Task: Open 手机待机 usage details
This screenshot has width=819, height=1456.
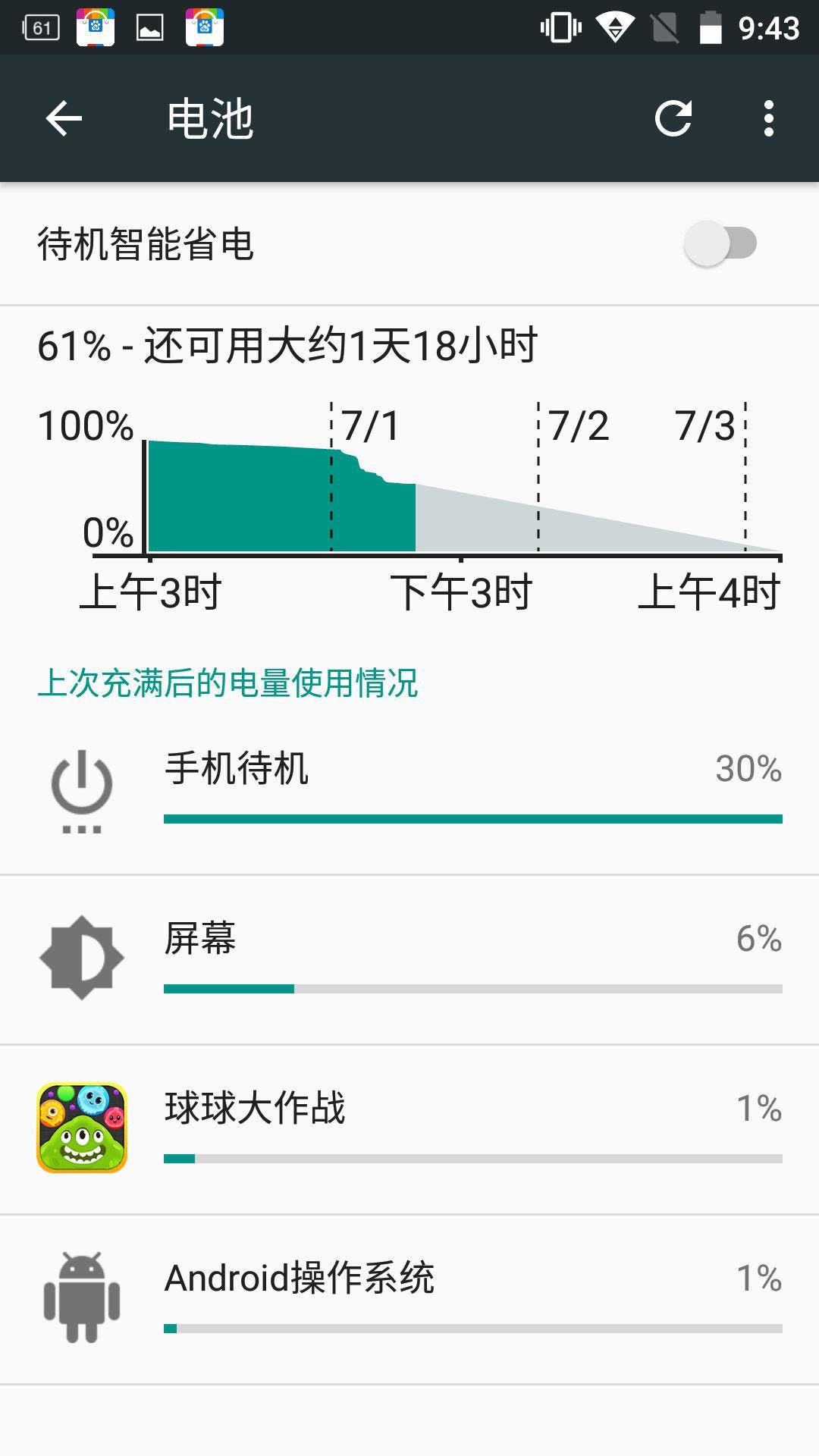Action: (409, 789)
